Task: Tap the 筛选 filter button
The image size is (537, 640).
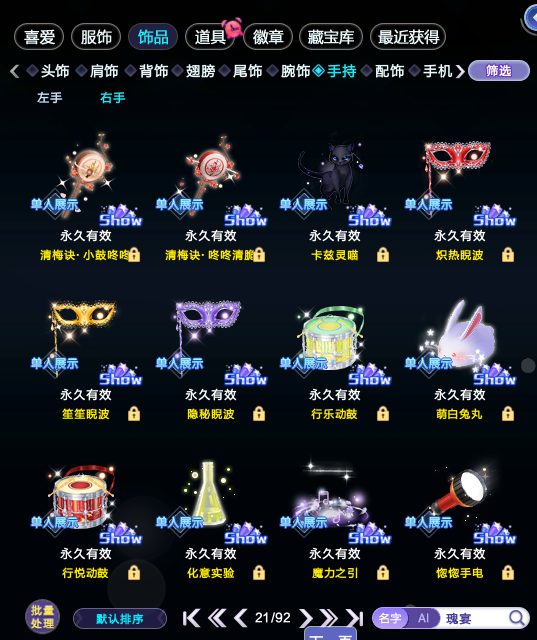Action: pos(499,71)
